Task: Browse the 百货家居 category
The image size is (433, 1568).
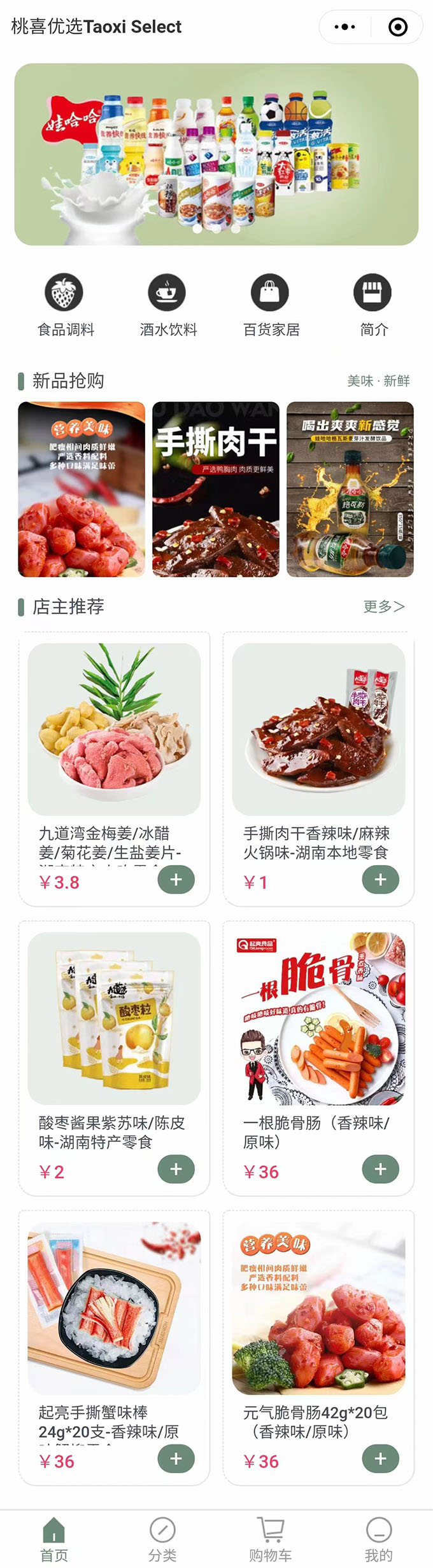Action: 271,305
